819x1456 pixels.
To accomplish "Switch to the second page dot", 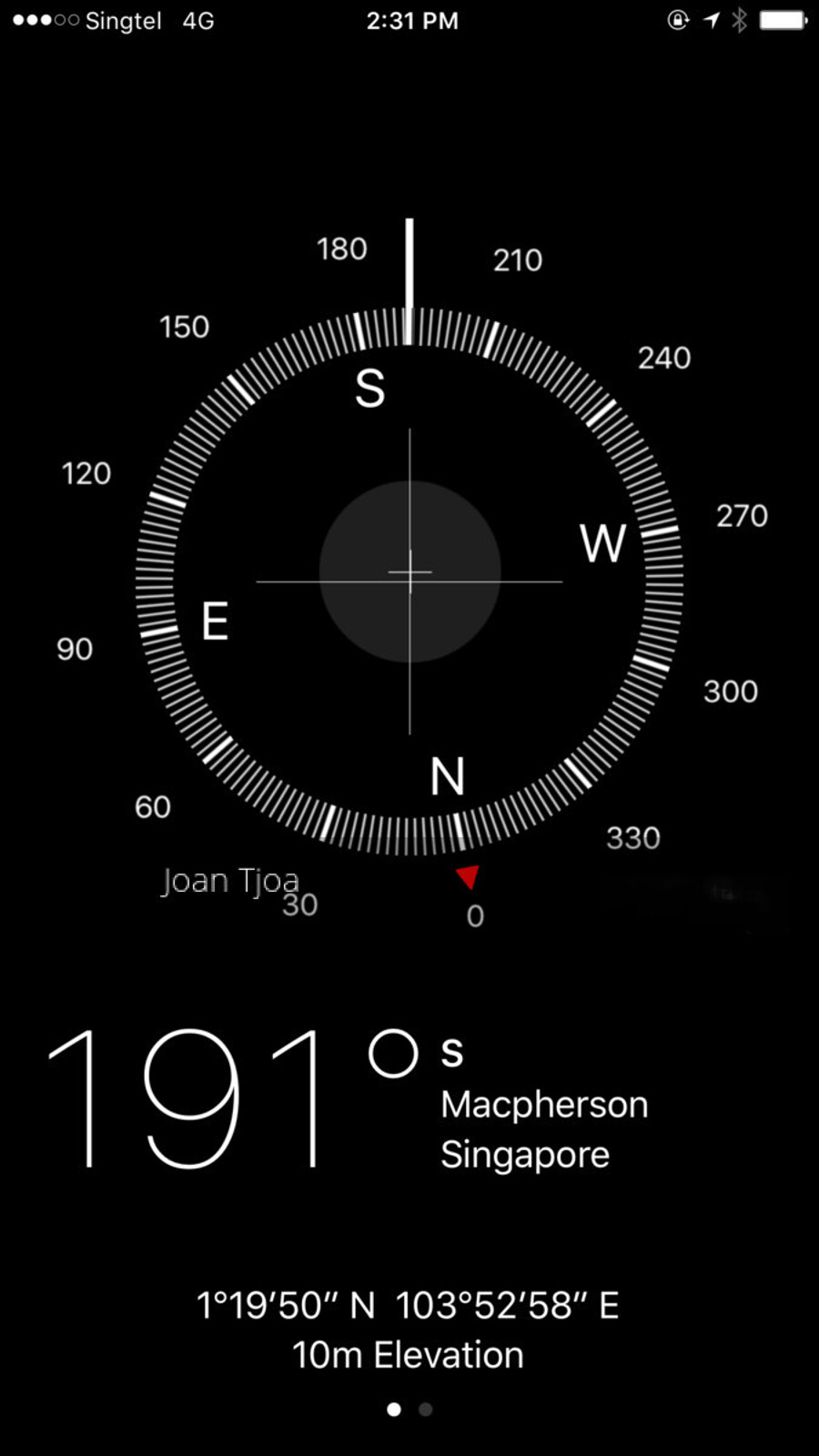I will (x=425, y=1410).
